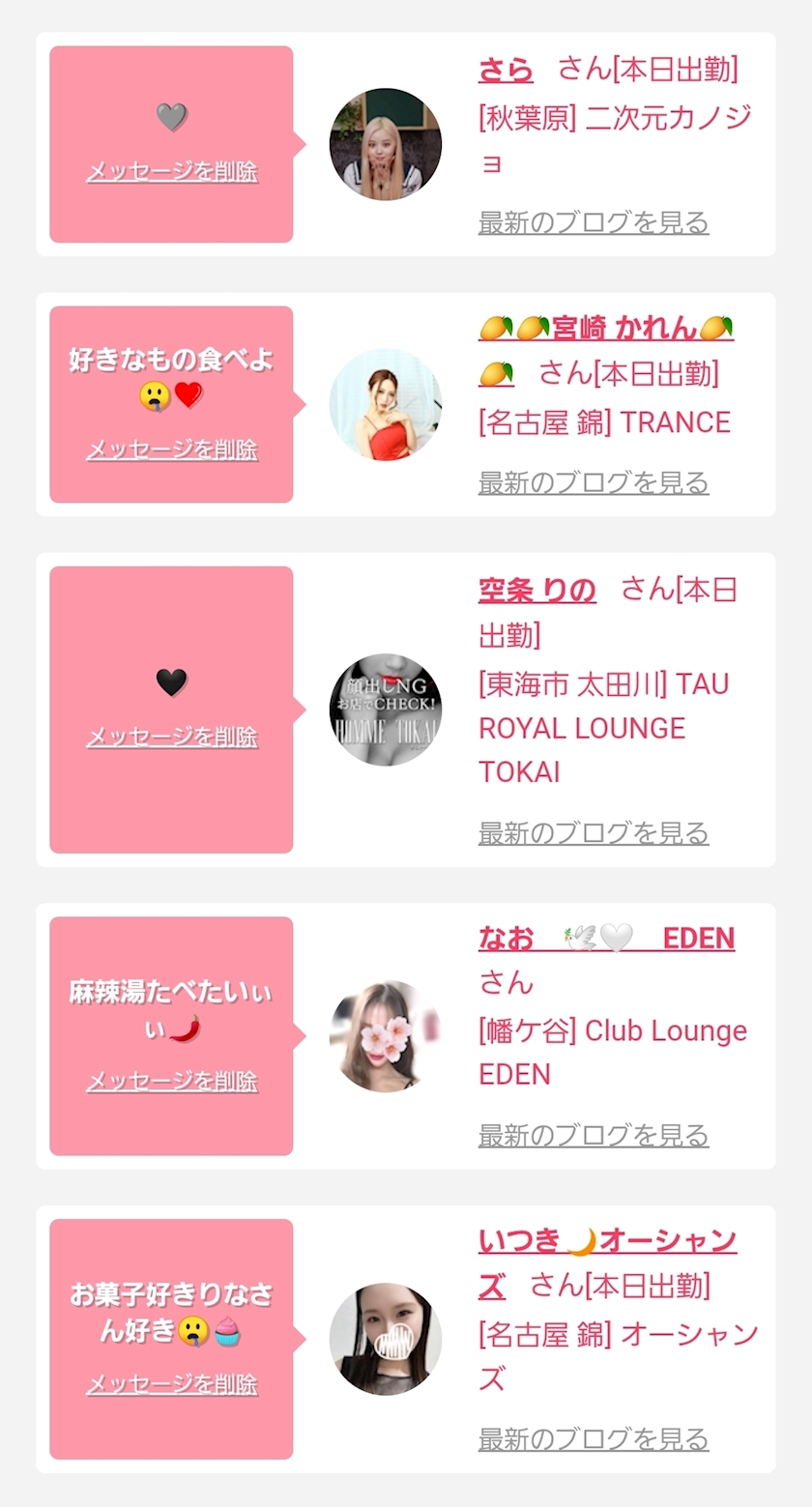Tap なお's profile photo
Screen dimensions: 812x1507
point(385,1036)
